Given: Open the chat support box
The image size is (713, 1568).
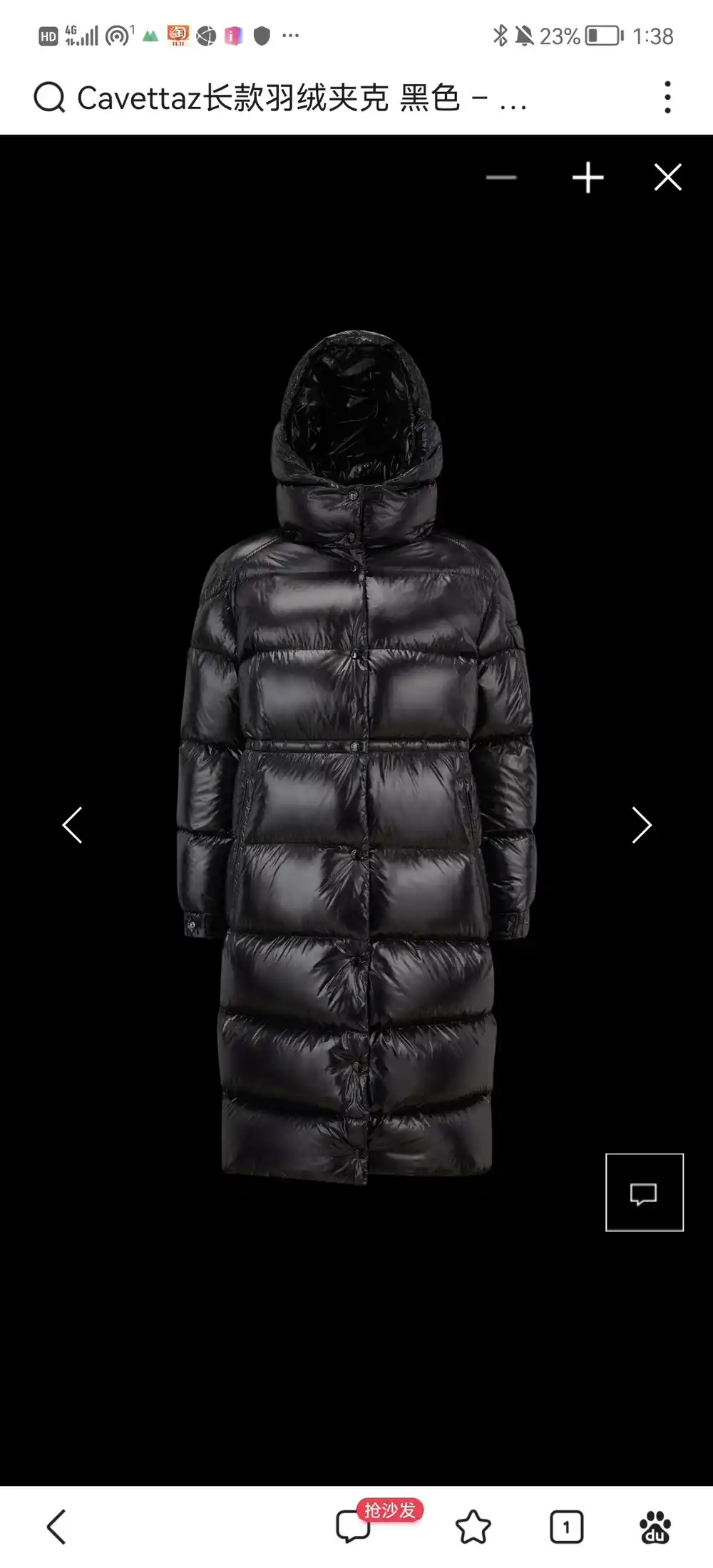Looking at the screenshot, I should pos(644,1192).
